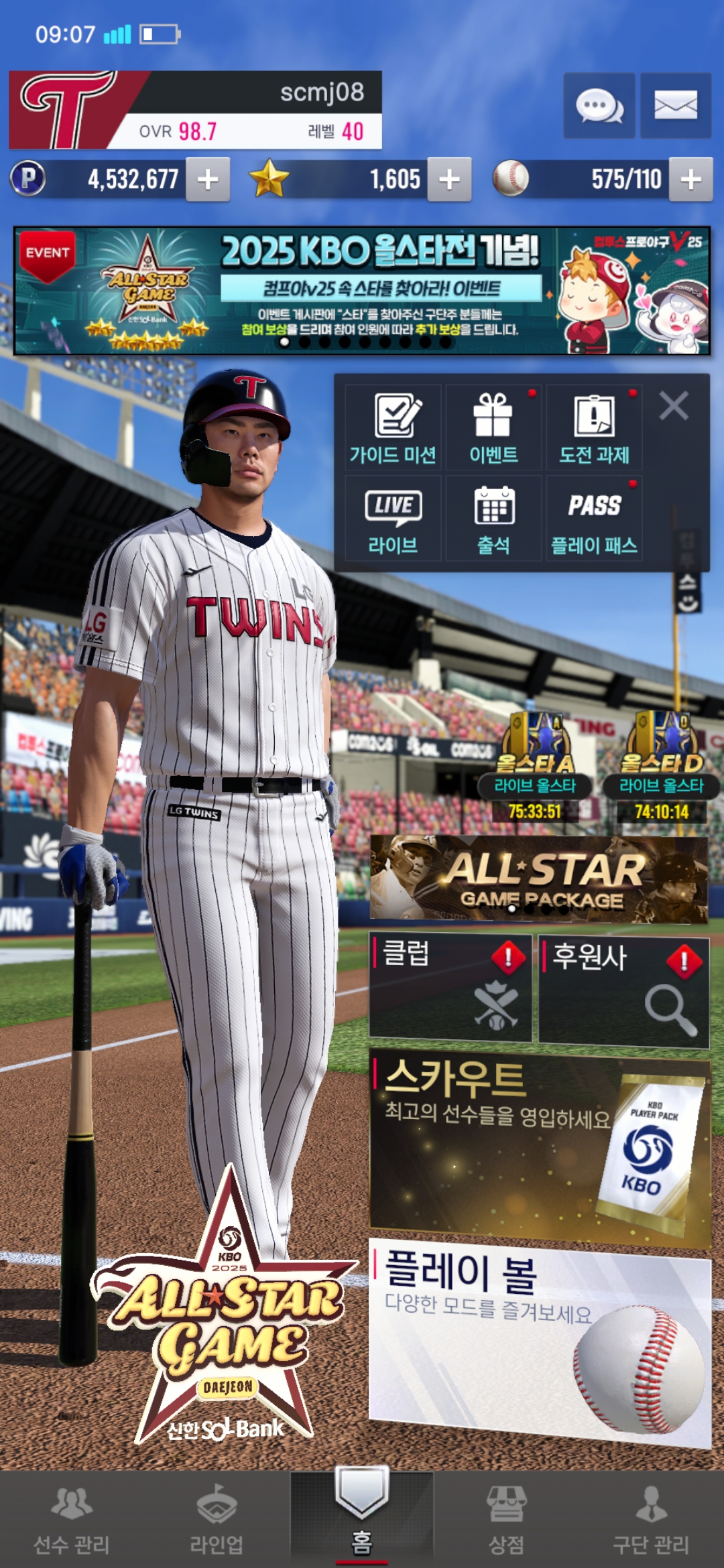Open 플레이 패스
This screenshot has width=724, height=1568.
[594, 519]
